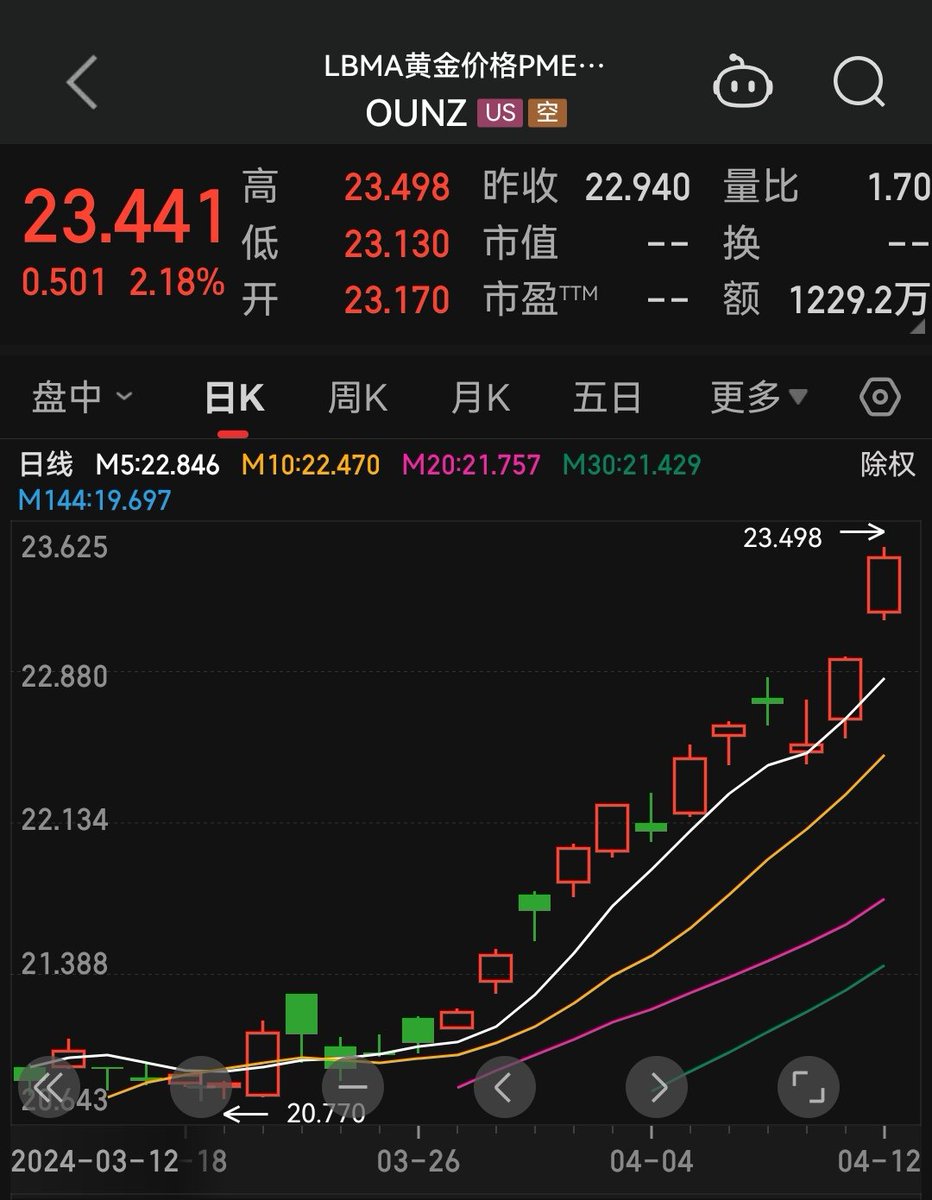Go back to the previous screen
This screenshot has width=932, height=1200.
pos(82,82)
